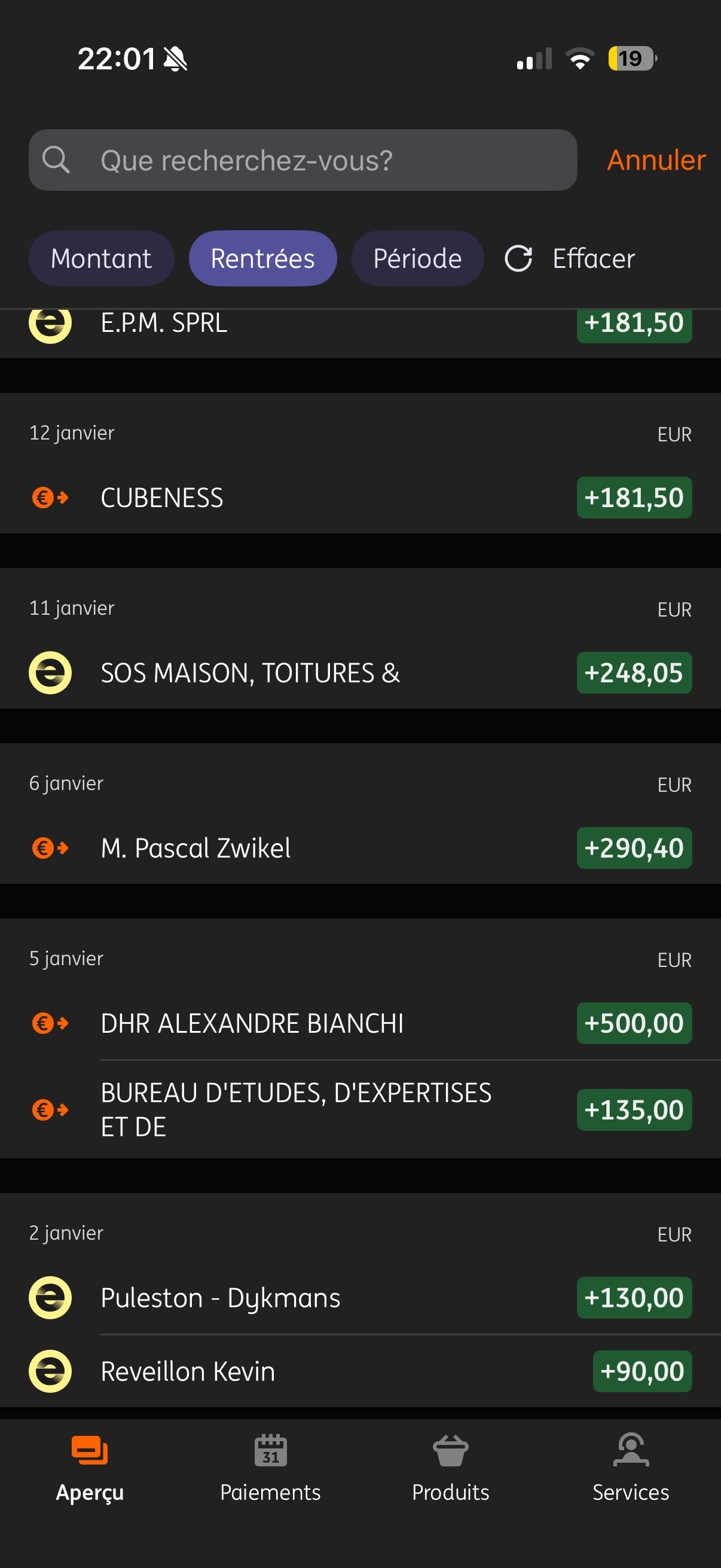Open the Montant filter options
The image size is (721, 1568).
point(101,258)
